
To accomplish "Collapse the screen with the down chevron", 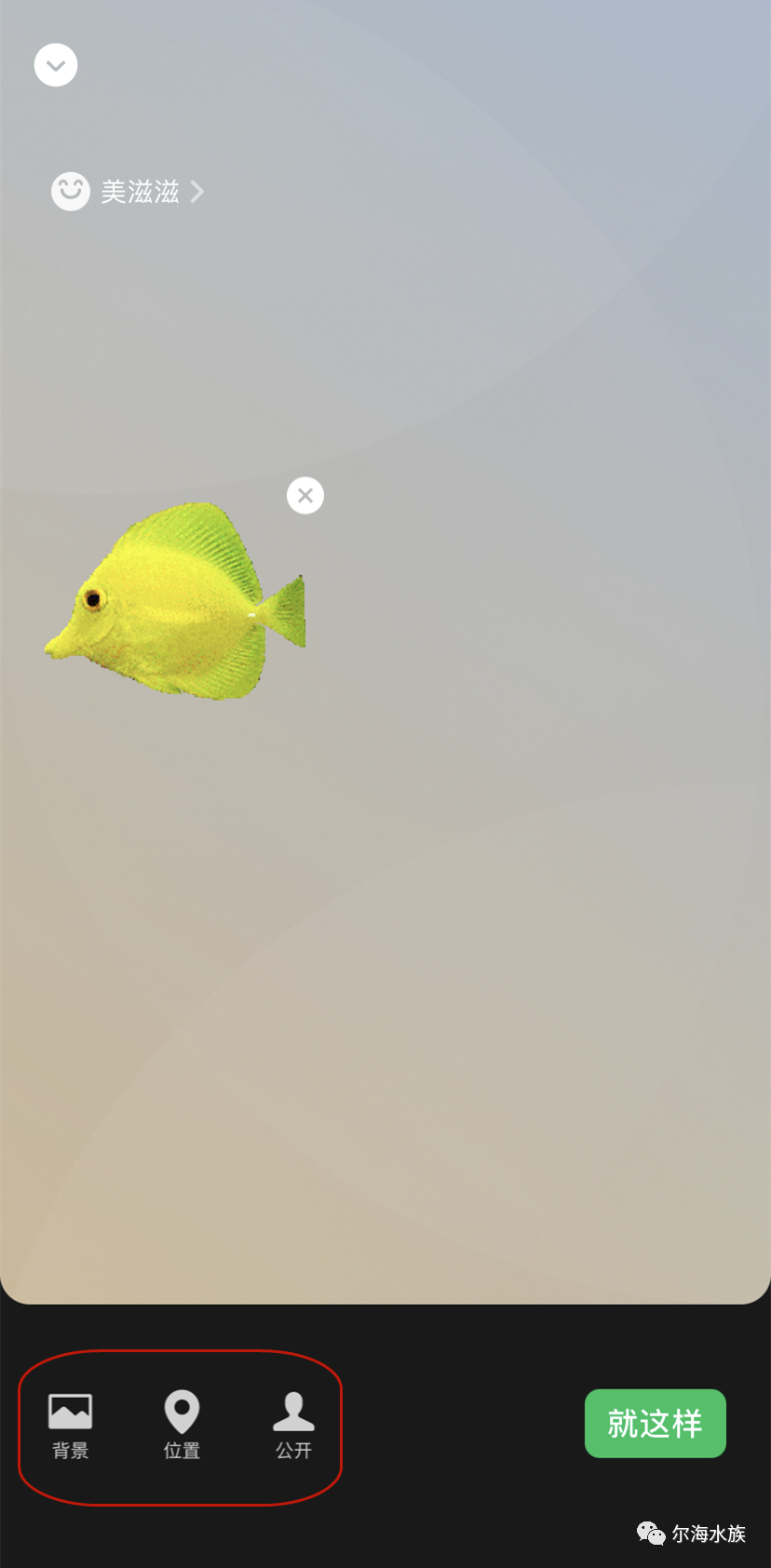I will [x=56, y=65].
